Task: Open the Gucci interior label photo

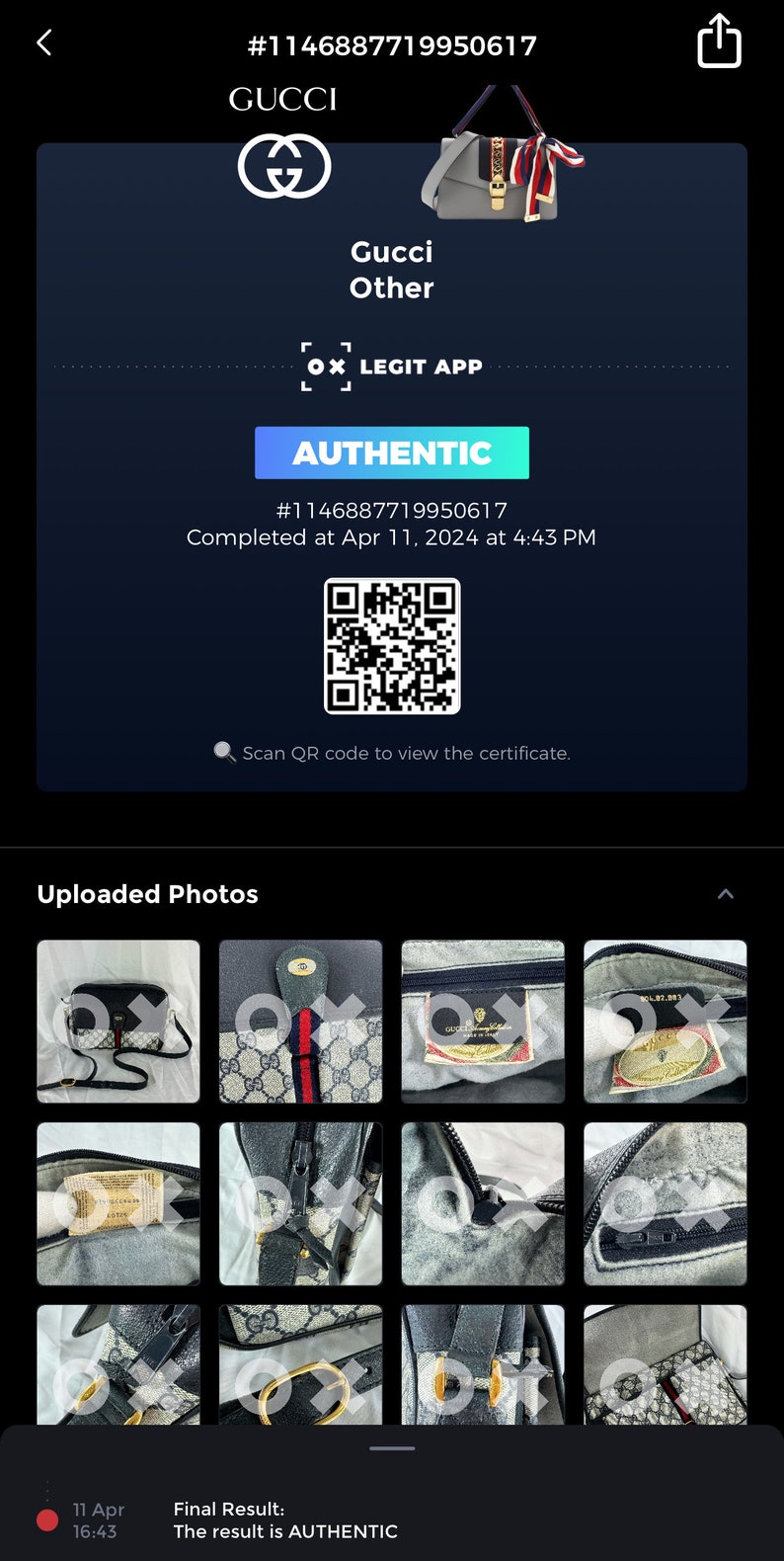Action: click(483, 1022)
